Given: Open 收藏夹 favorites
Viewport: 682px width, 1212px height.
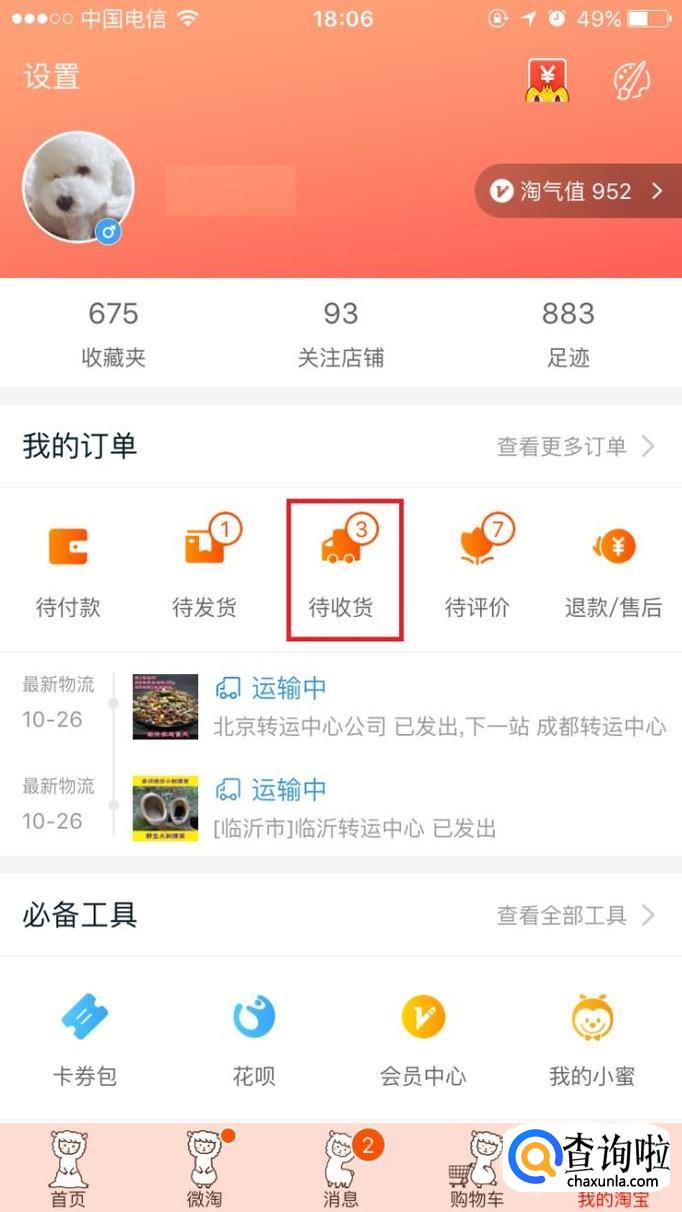Looking at the screenshot, I should click(113, 334).
